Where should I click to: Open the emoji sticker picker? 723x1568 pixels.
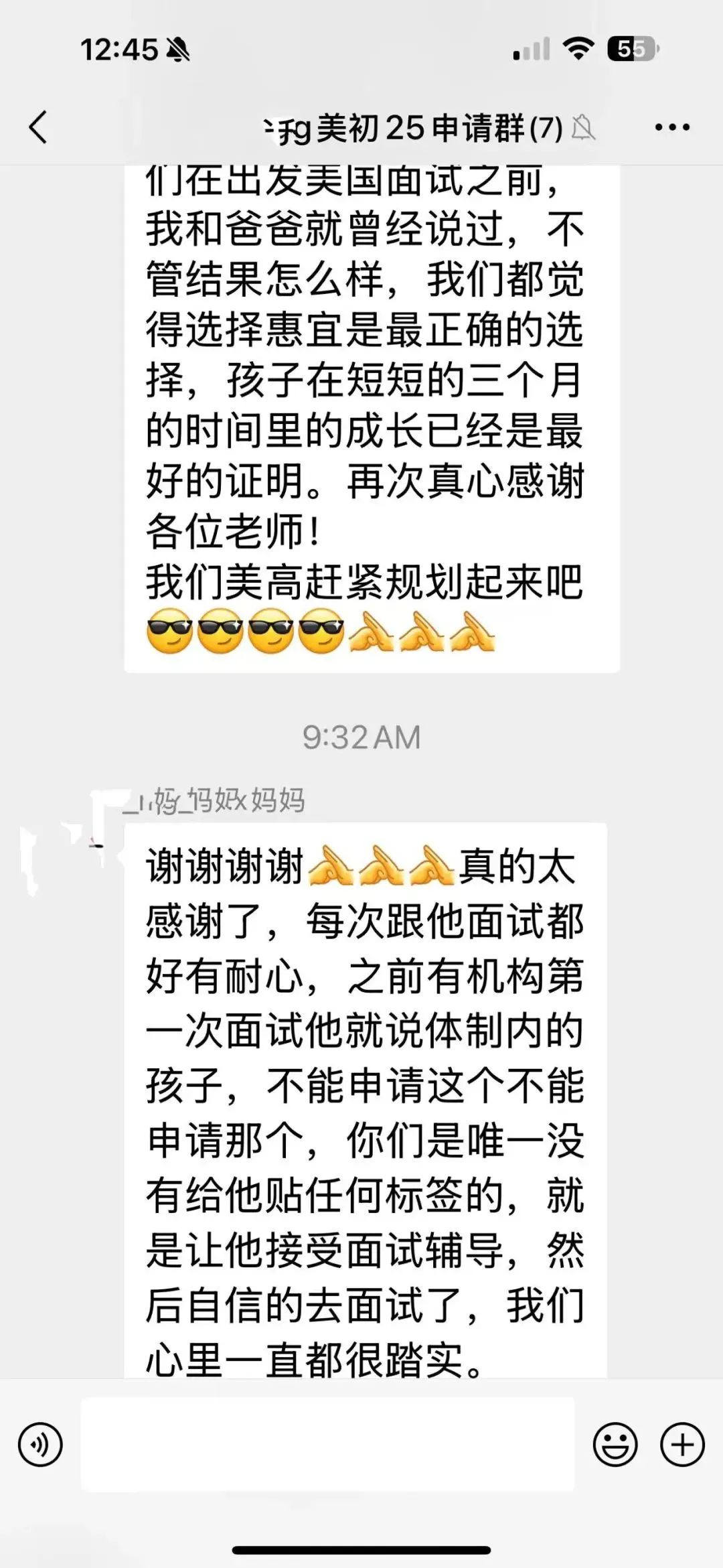click(615, 1445)
